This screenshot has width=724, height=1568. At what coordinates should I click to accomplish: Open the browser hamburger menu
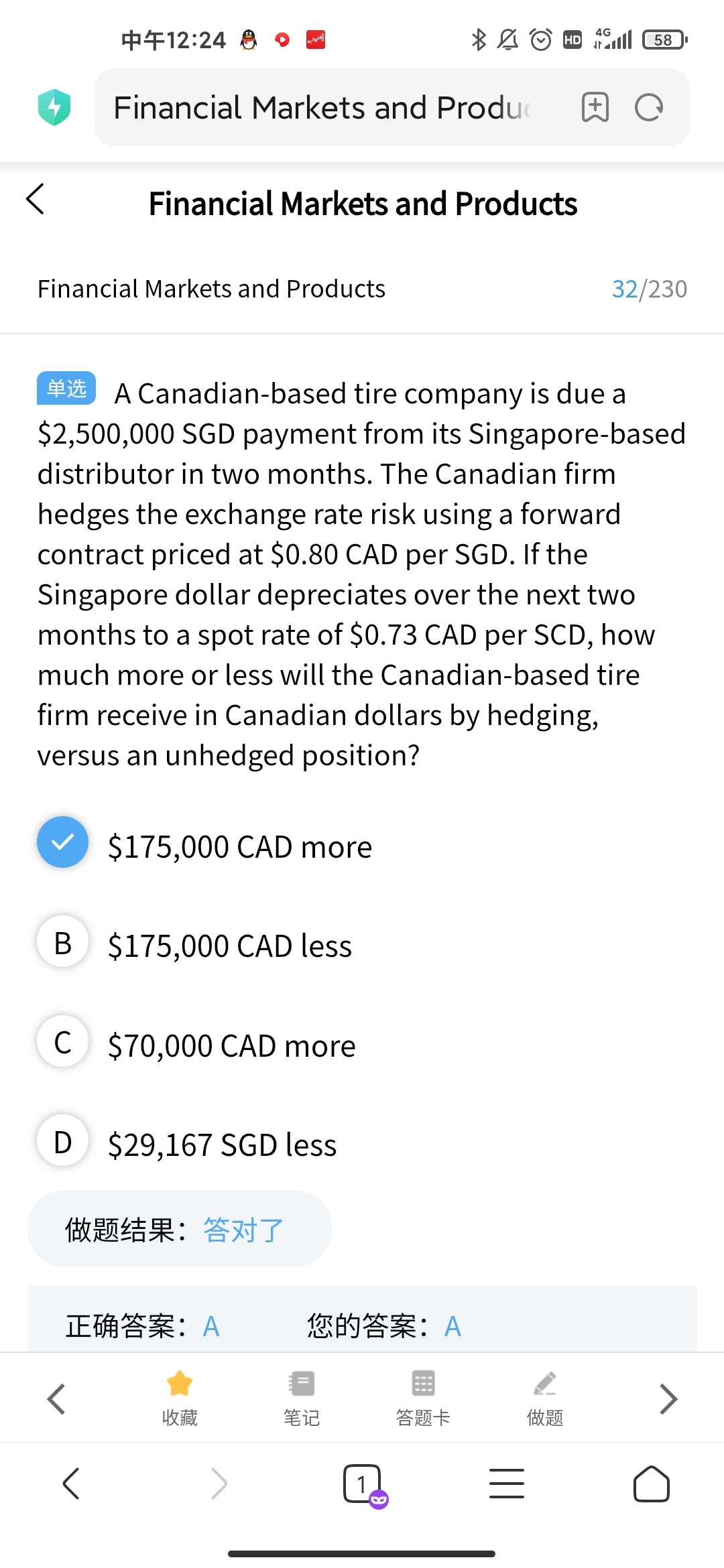click(507, 1484)
